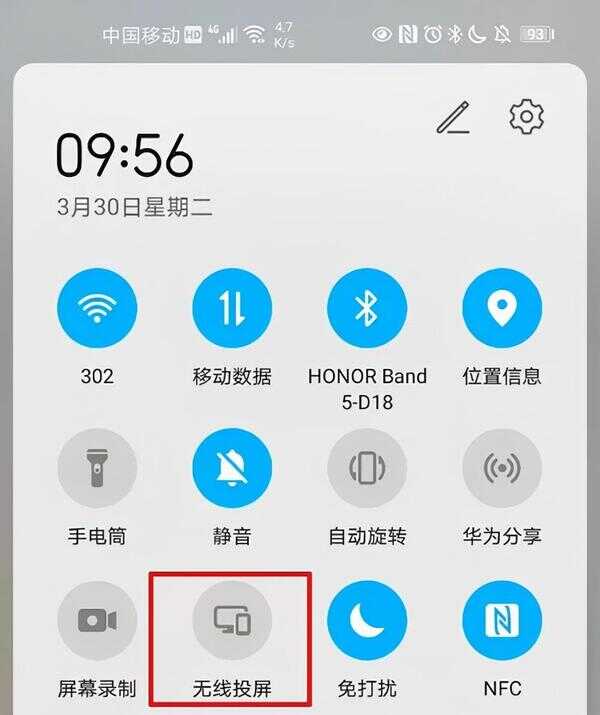
Task: Enable wireless projection (无线投屏)
Action: click(x=232, y=621)
